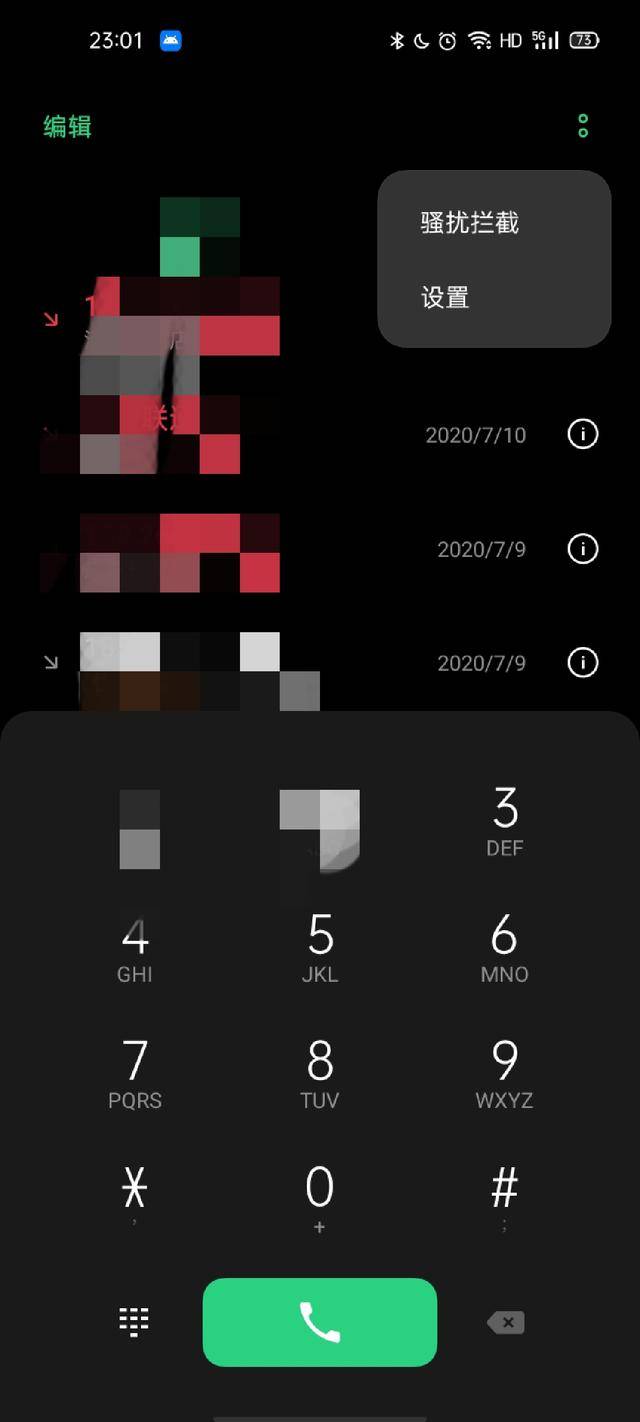
Task: Dial the digit 3 DEF
Action: coord(505,821)
